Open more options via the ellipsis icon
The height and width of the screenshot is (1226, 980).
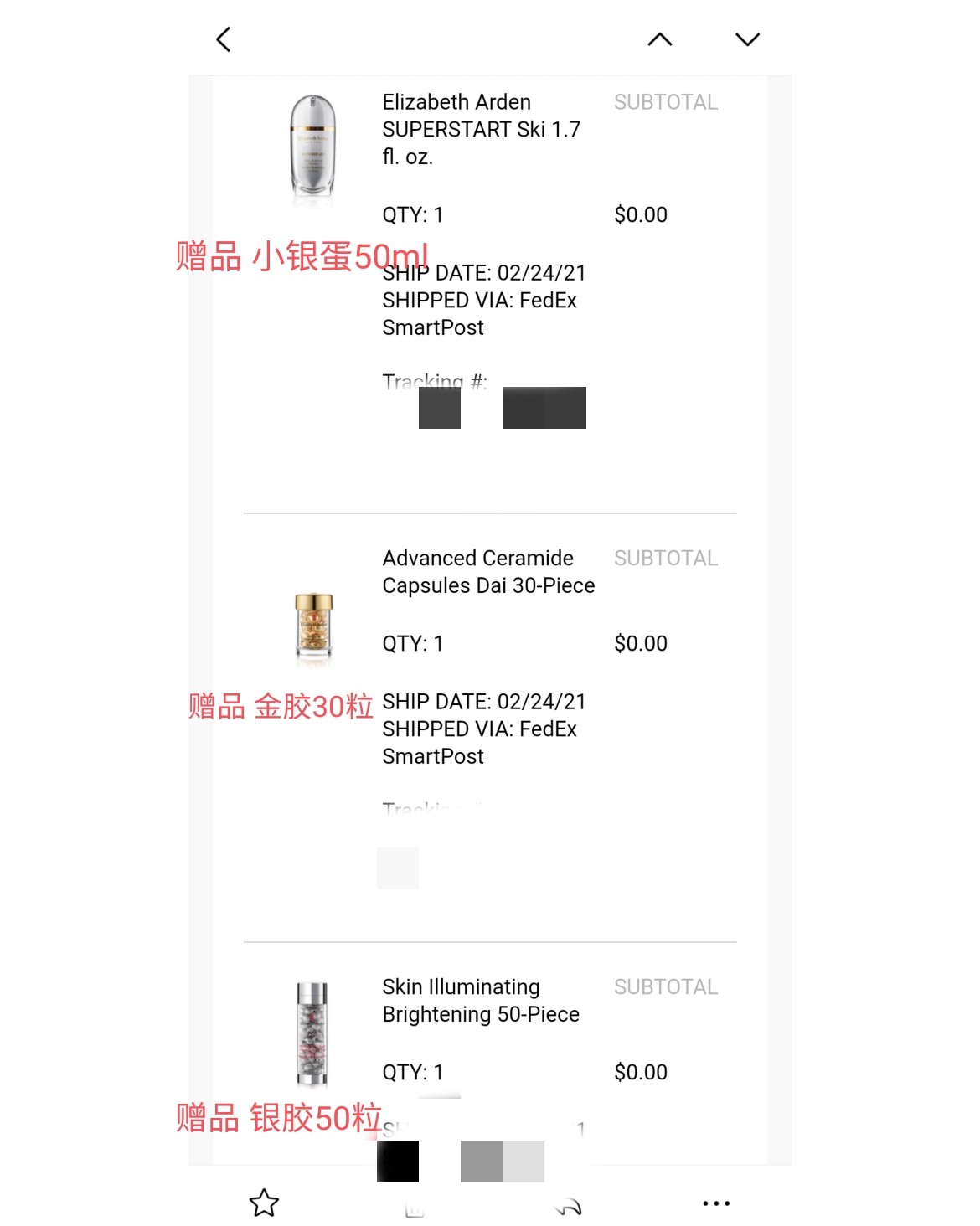[714, 1203]
